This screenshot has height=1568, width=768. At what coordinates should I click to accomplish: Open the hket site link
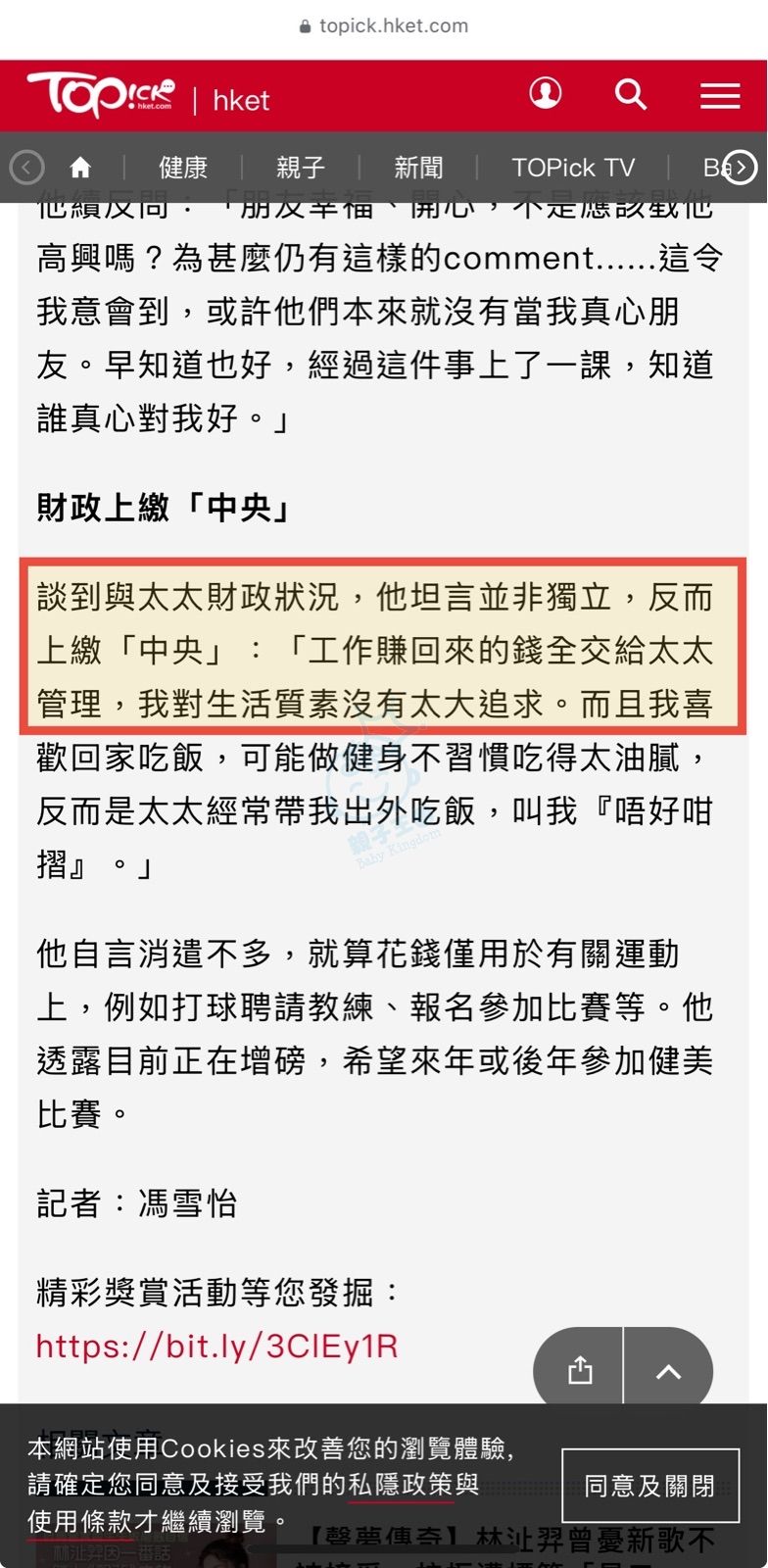click(241, 100)
